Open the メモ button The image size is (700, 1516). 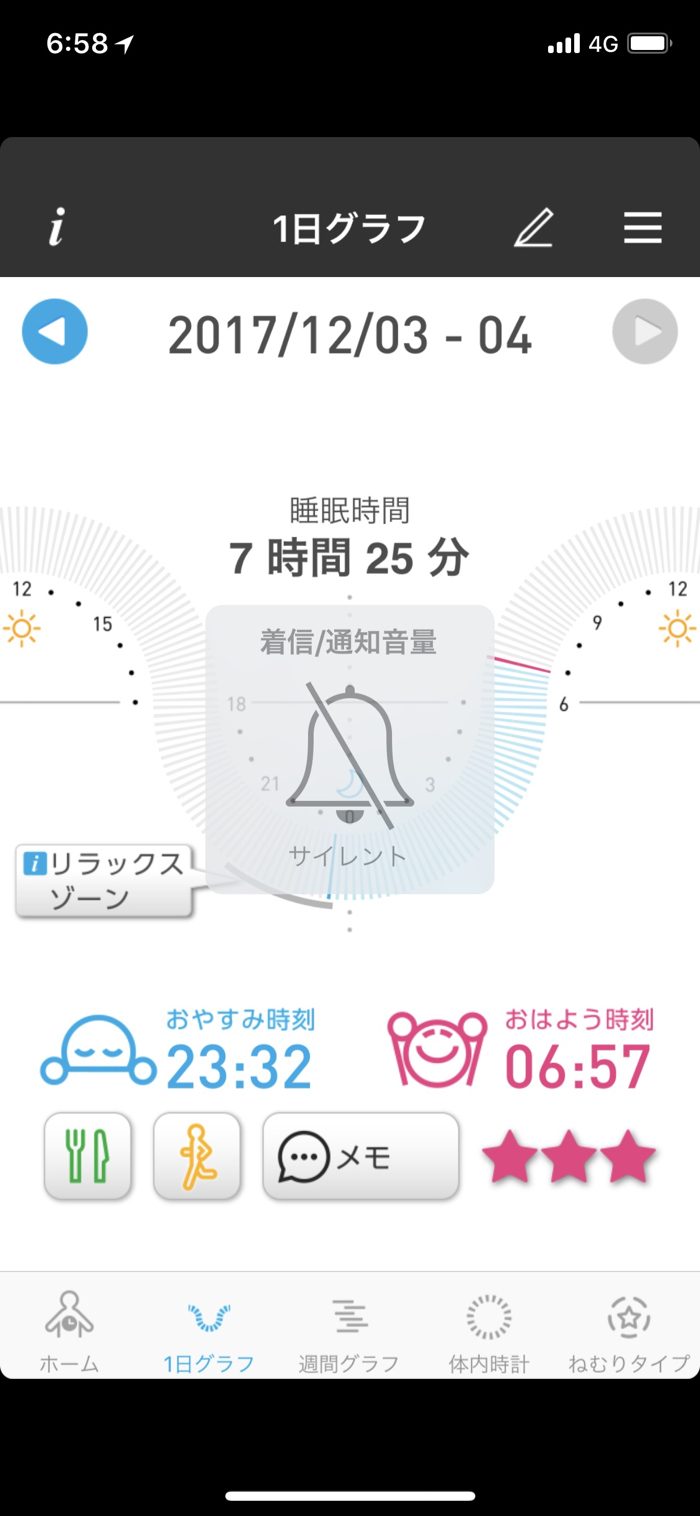click(x=360, y=1156)
